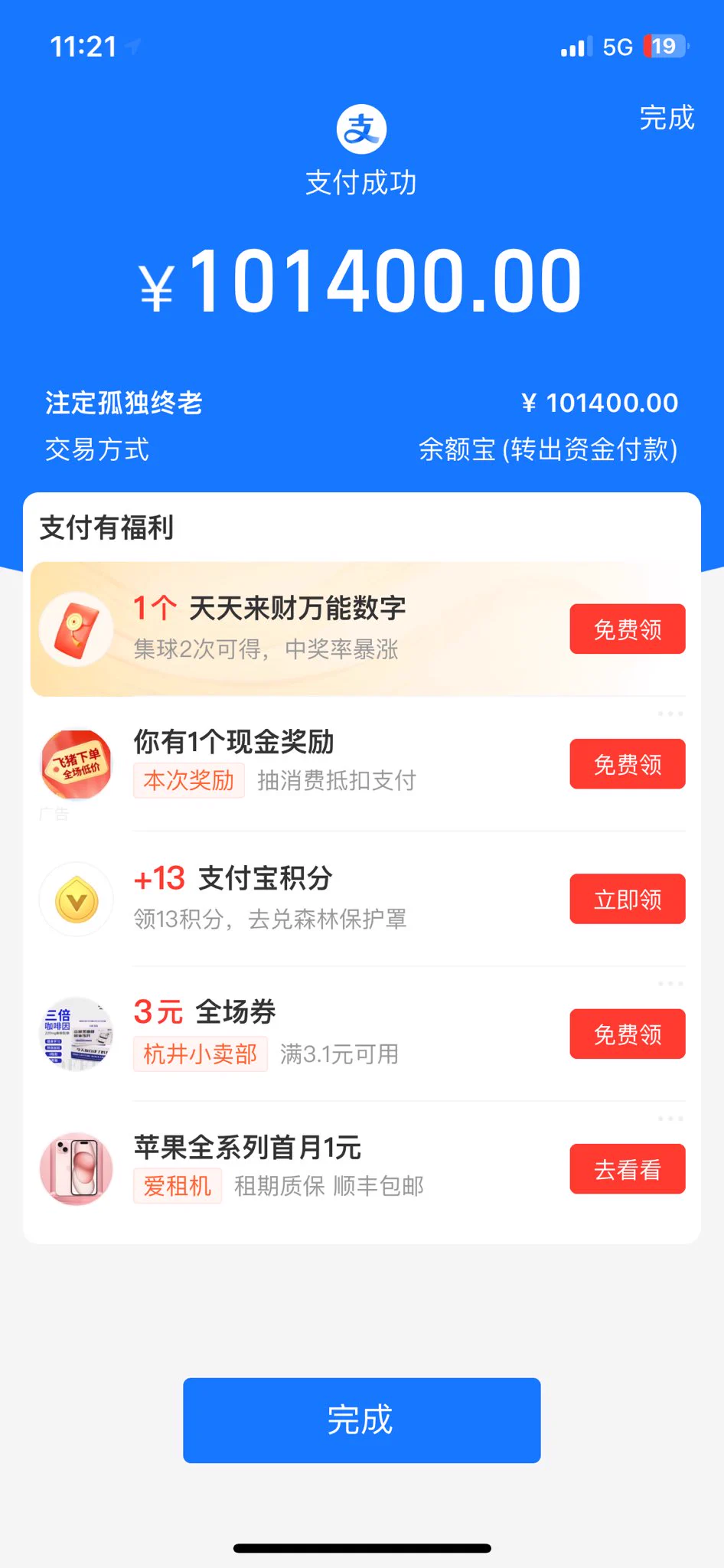Open more options for 你有1个现金奖励
Screen dimensions: 724x1568
(x=670, y=714)
